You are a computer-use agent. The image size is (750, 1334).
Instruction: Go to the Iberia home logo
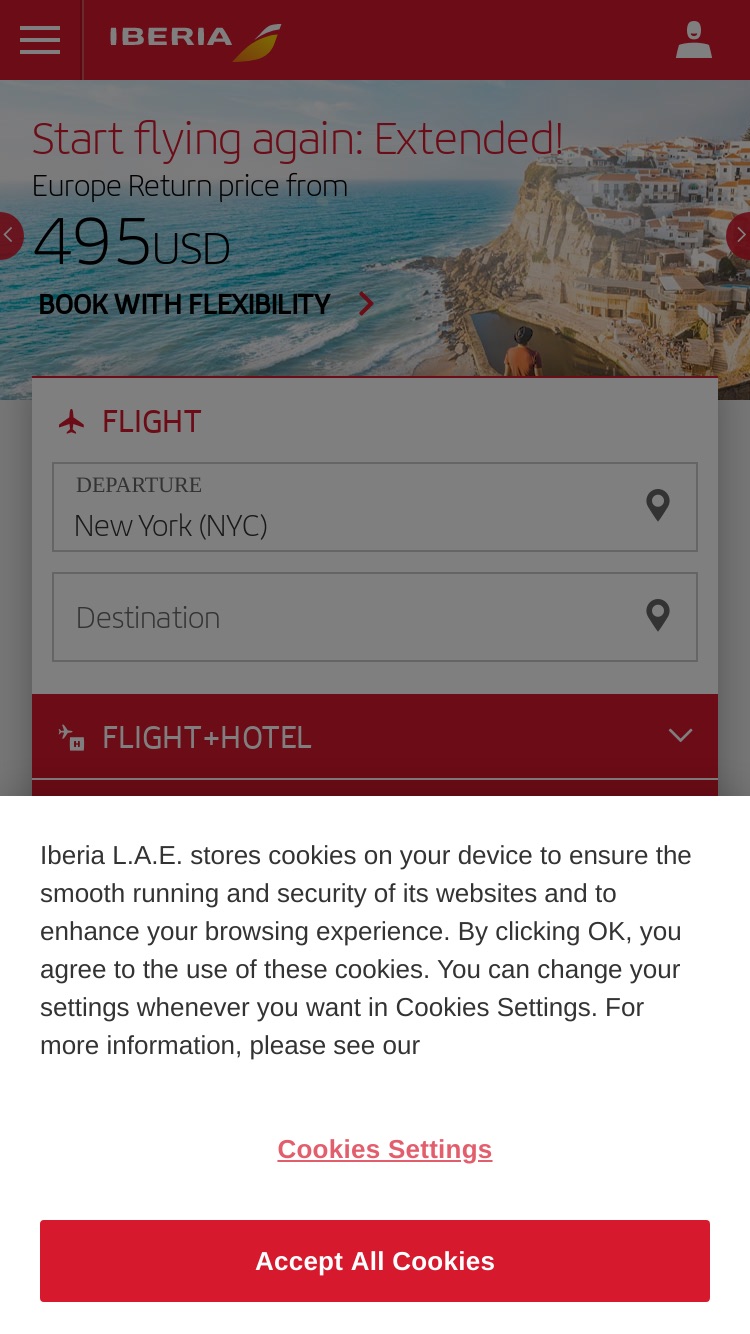tap(195, 41)
